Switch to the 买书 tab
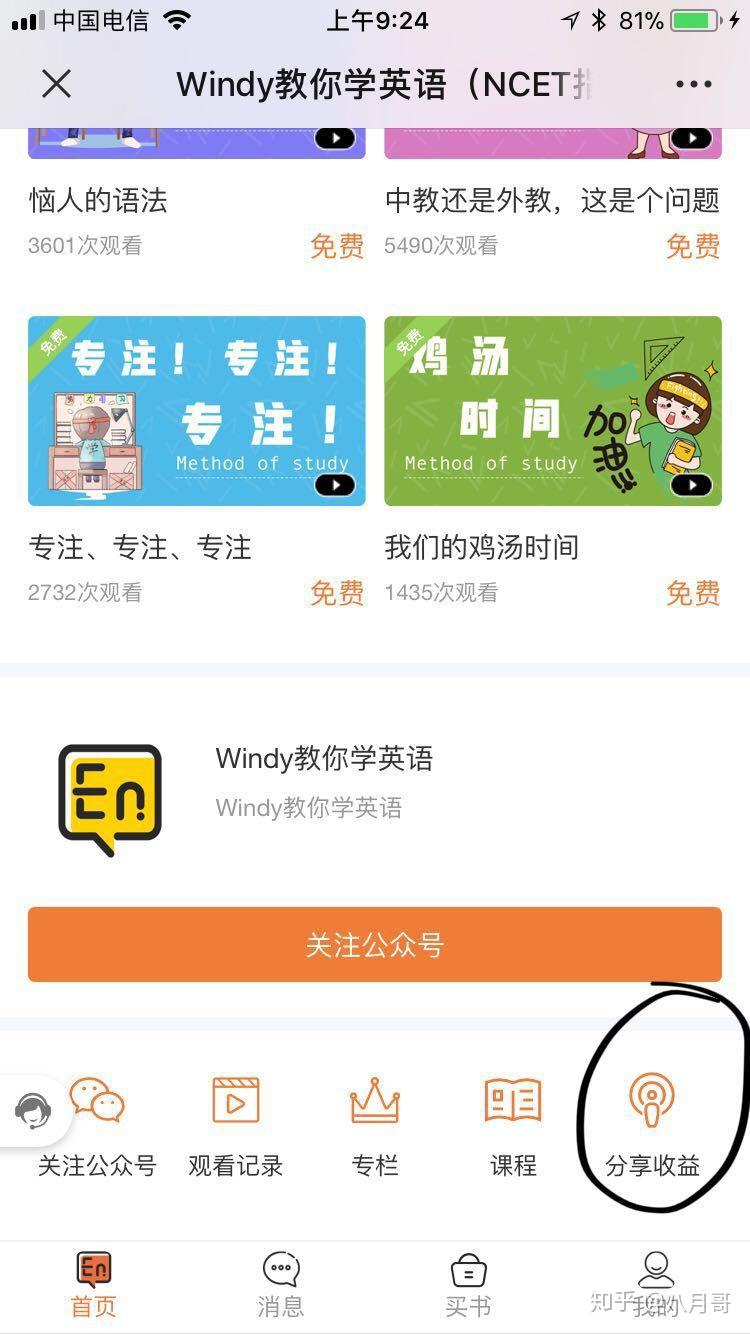 tap(468, 1286)
